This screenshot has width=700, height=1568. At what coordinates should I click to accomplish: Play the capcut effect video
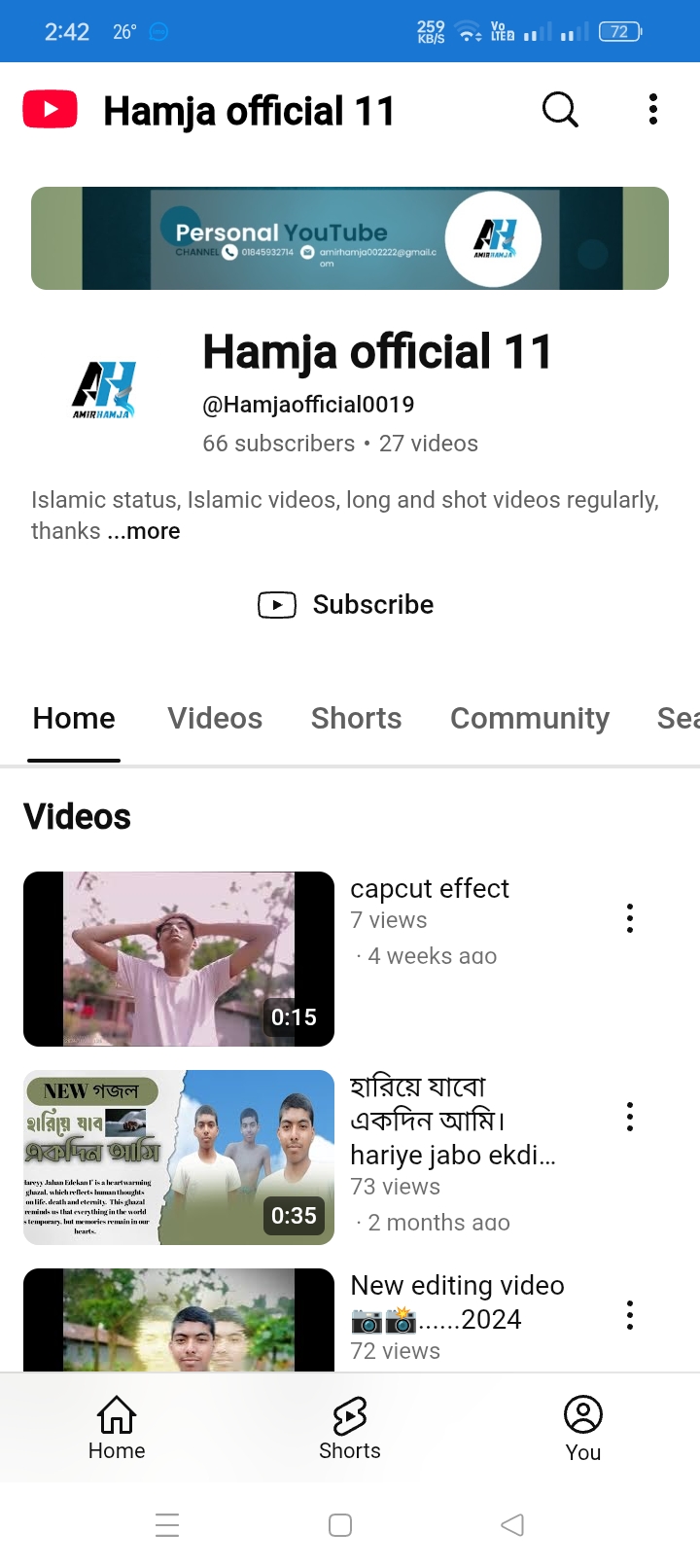point(179,959)
